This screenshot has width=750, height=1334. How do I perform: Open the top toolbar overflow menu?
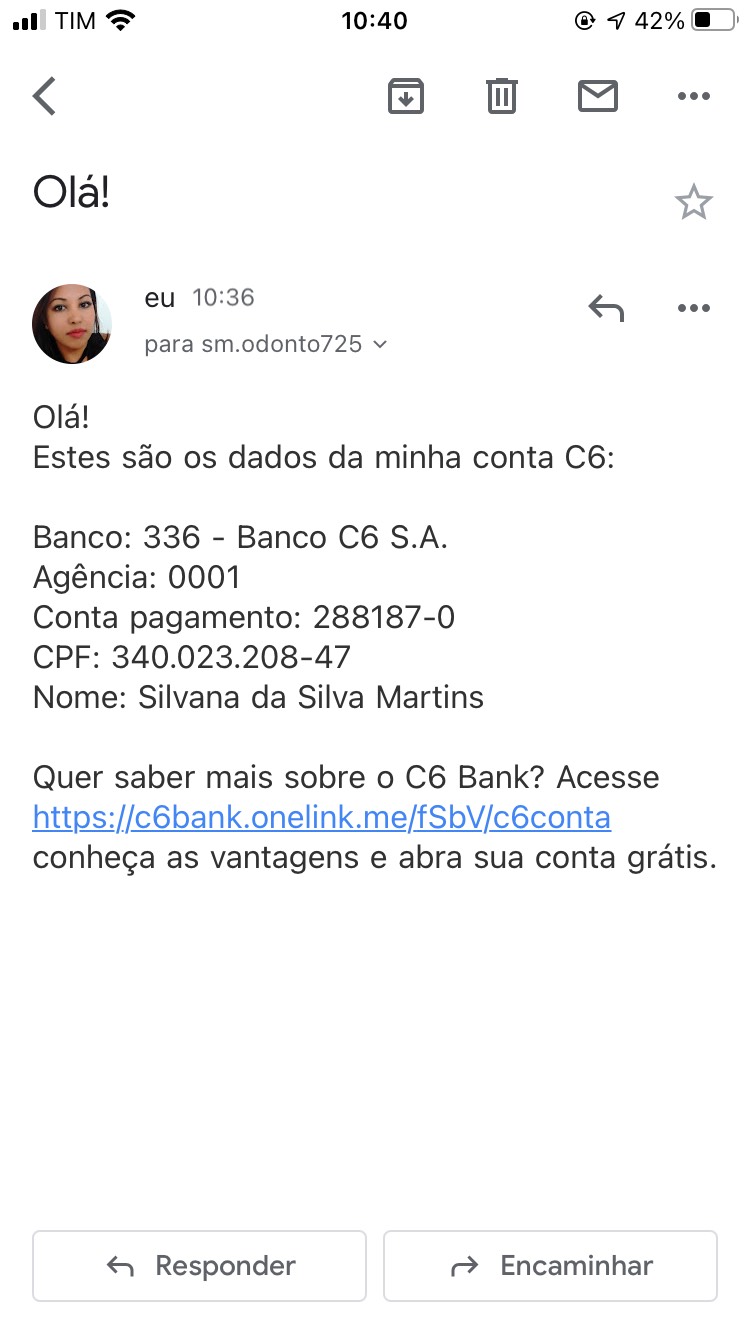(x=693, y=96)
